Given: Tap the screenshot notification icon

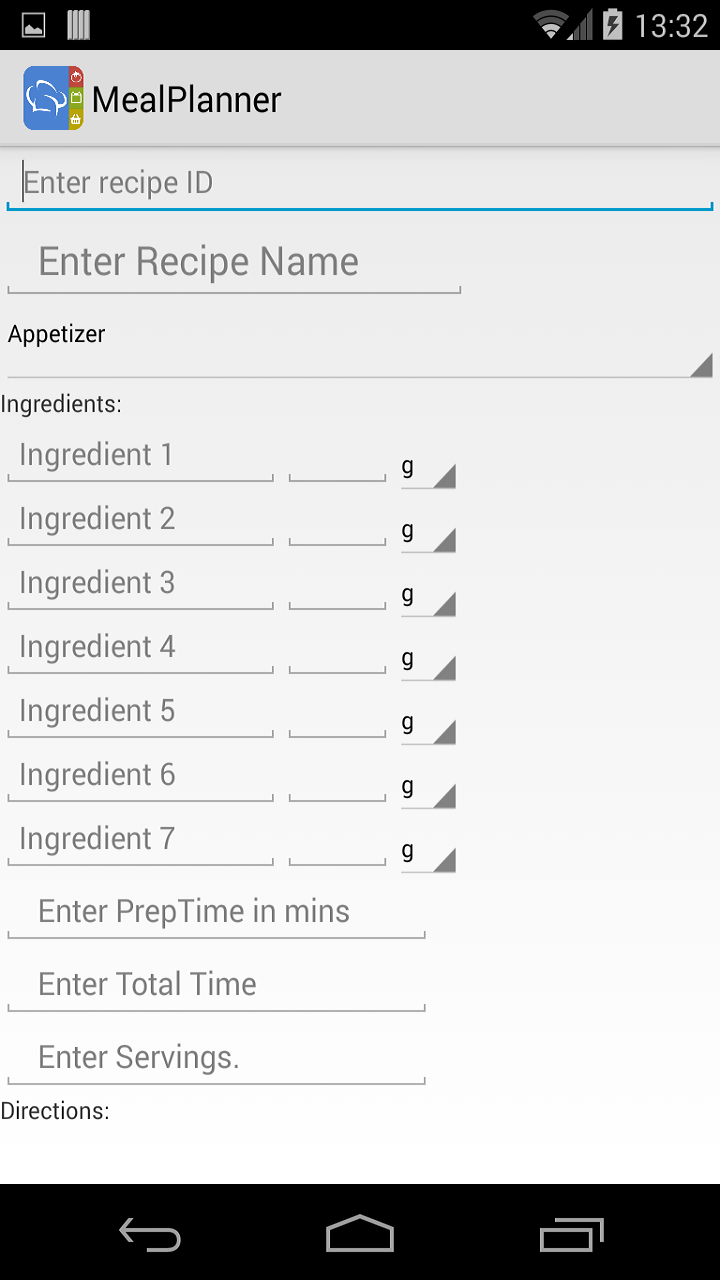Looking at the screenshot, I should [x=32, y=25].
